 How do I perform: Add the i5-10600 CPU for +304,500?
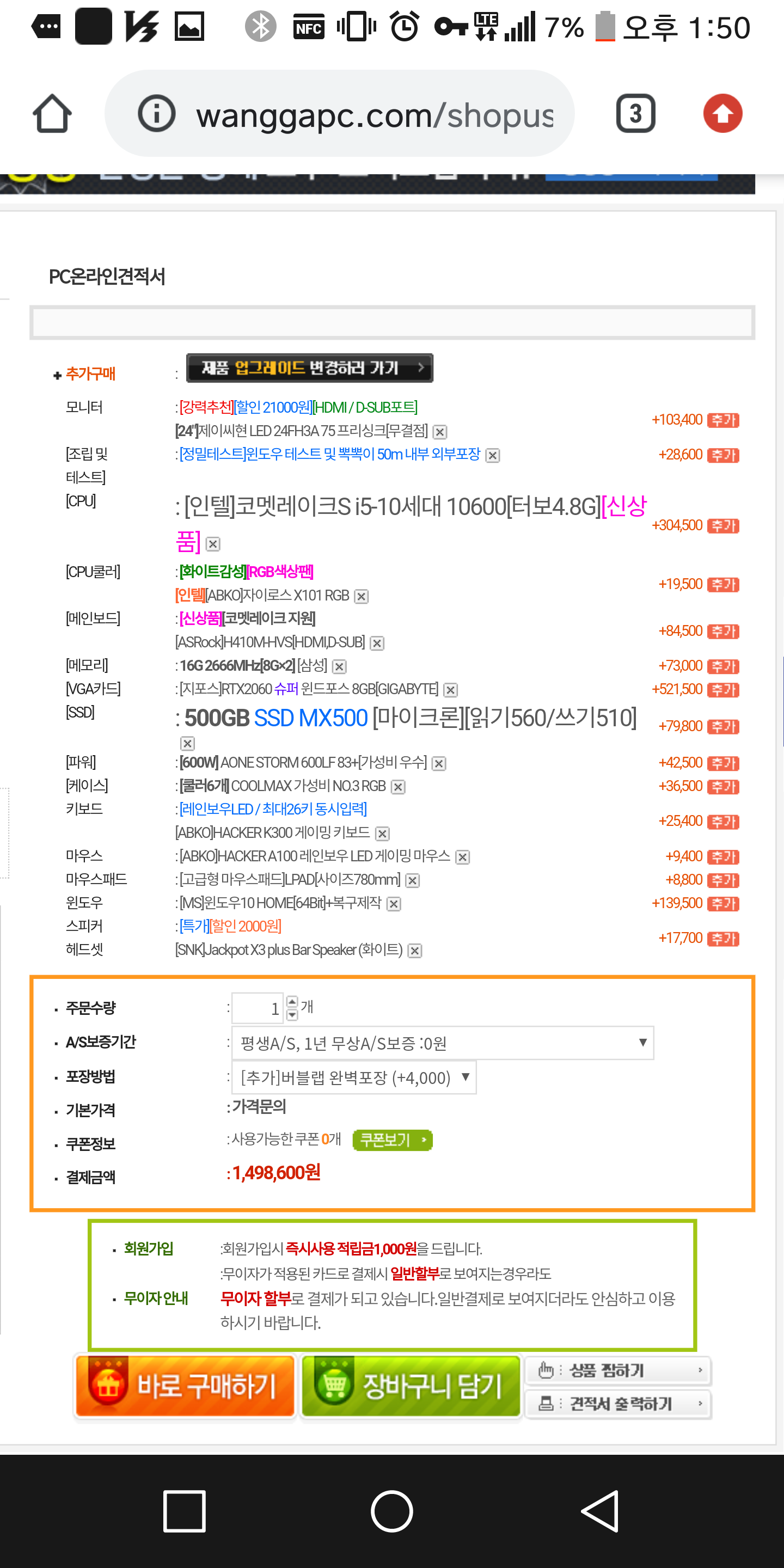tap(723, 525)
